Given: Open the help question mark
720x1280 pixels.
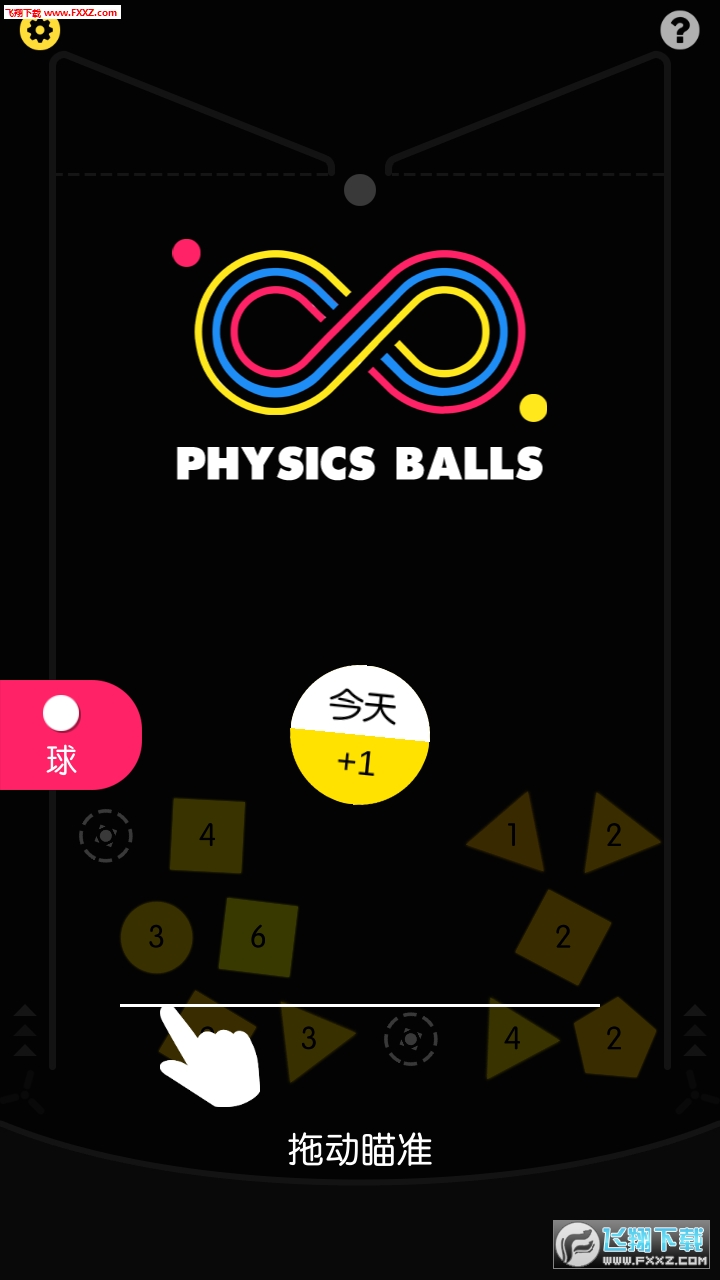Looking at the screenshot, I should [679, 30].
